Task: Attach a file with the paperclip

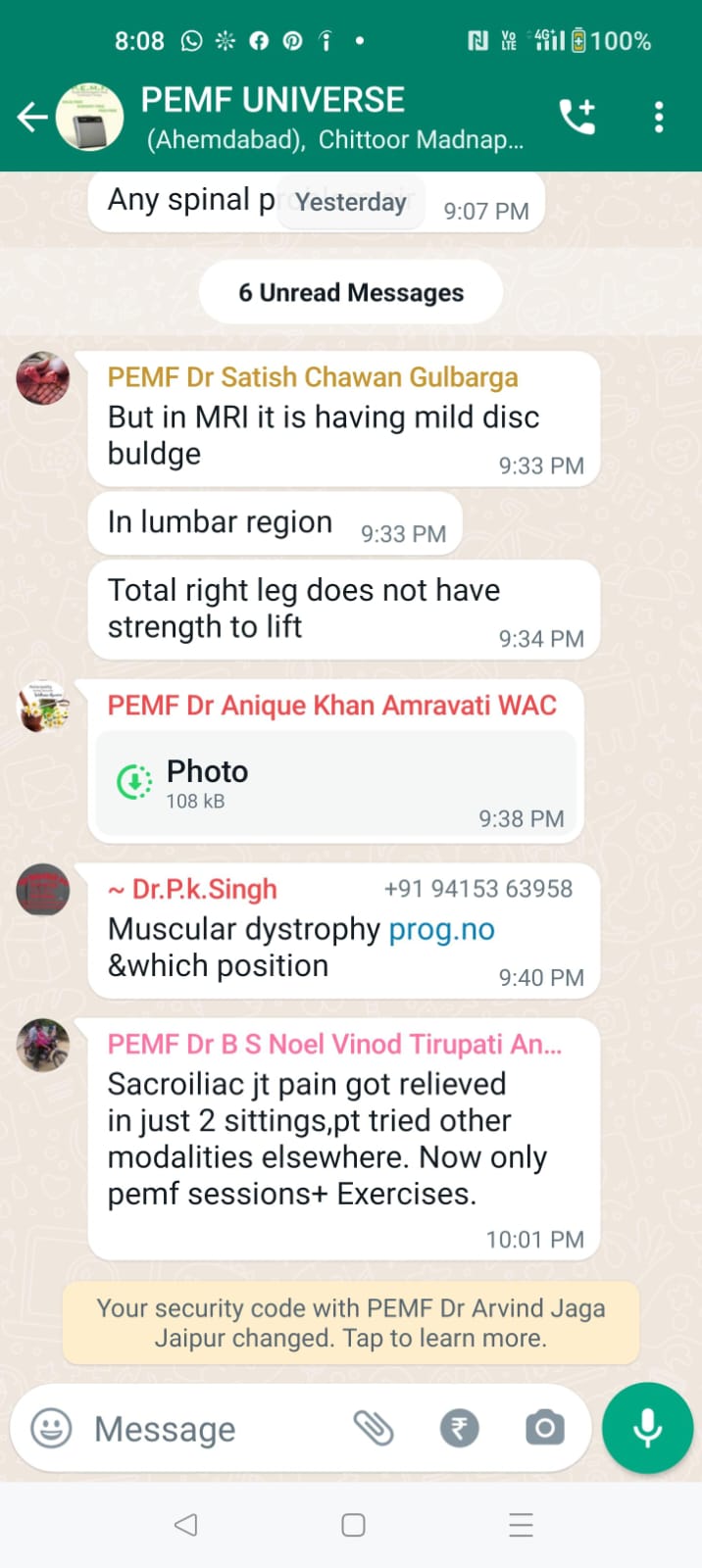Action: pyautogui.click(x=374, y=1429)
